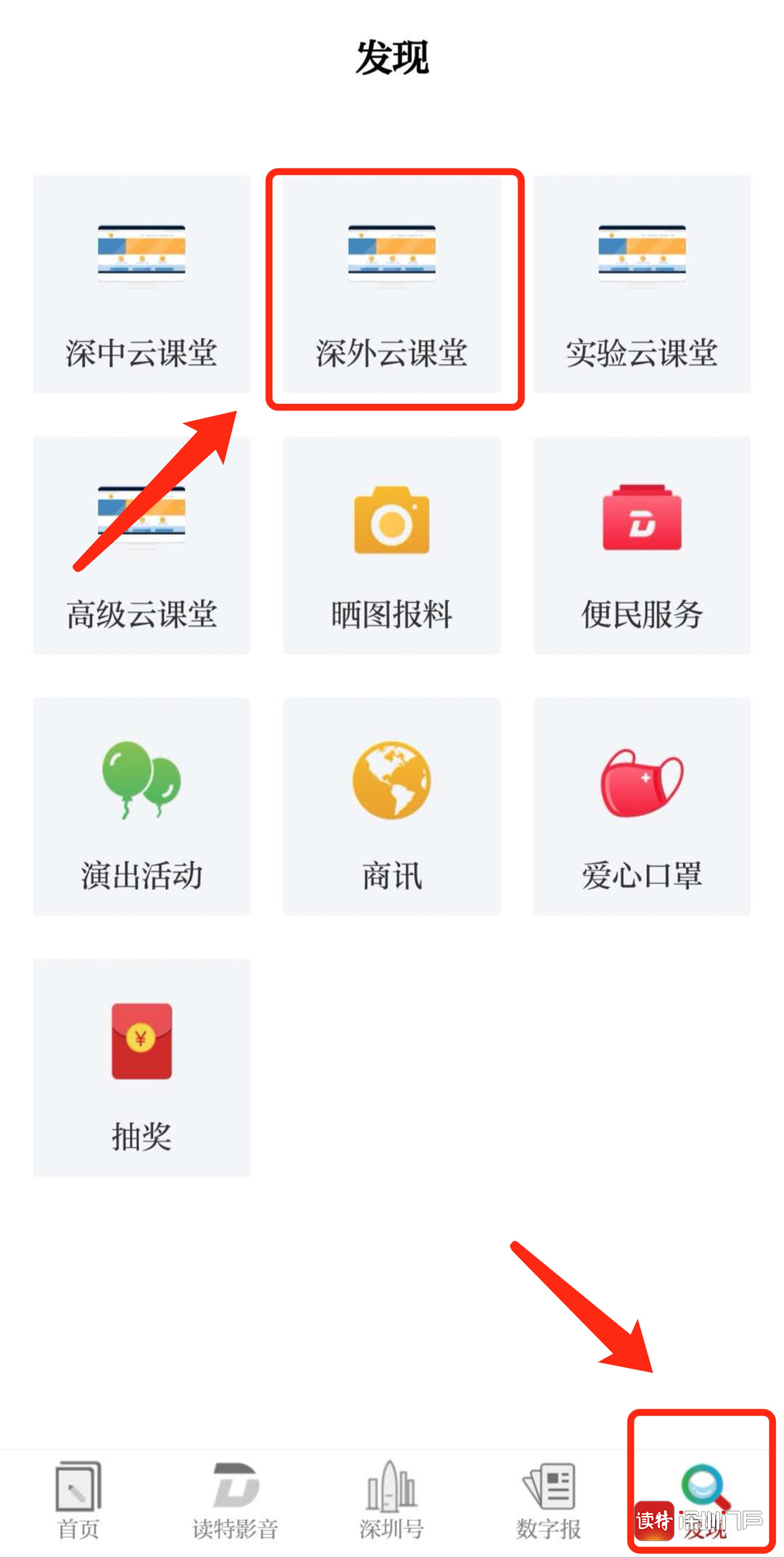This screenshot has height=1558, width=784.
Task: Open the 深外云课堂 tile
Action: [392, 284]
